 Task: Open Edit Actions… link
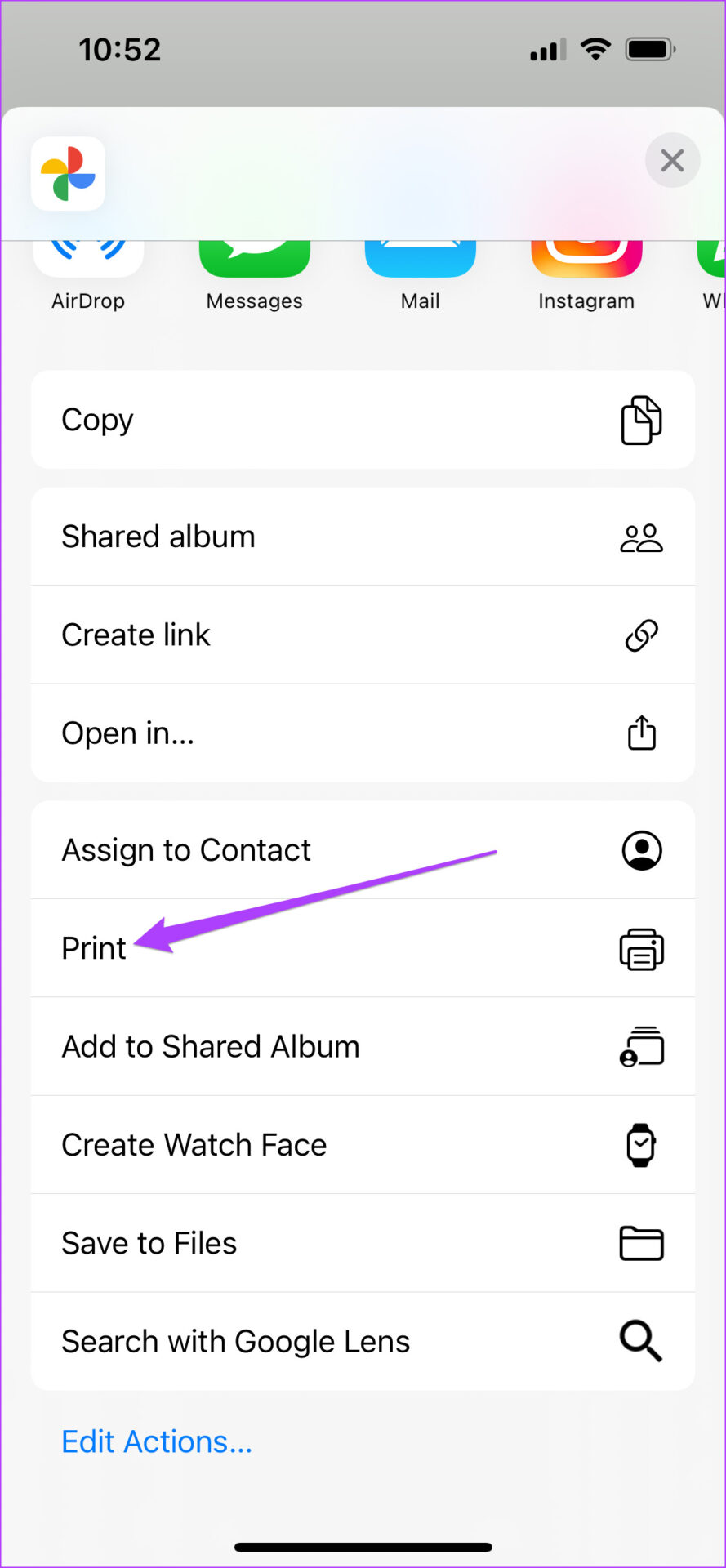[157, 1442]
